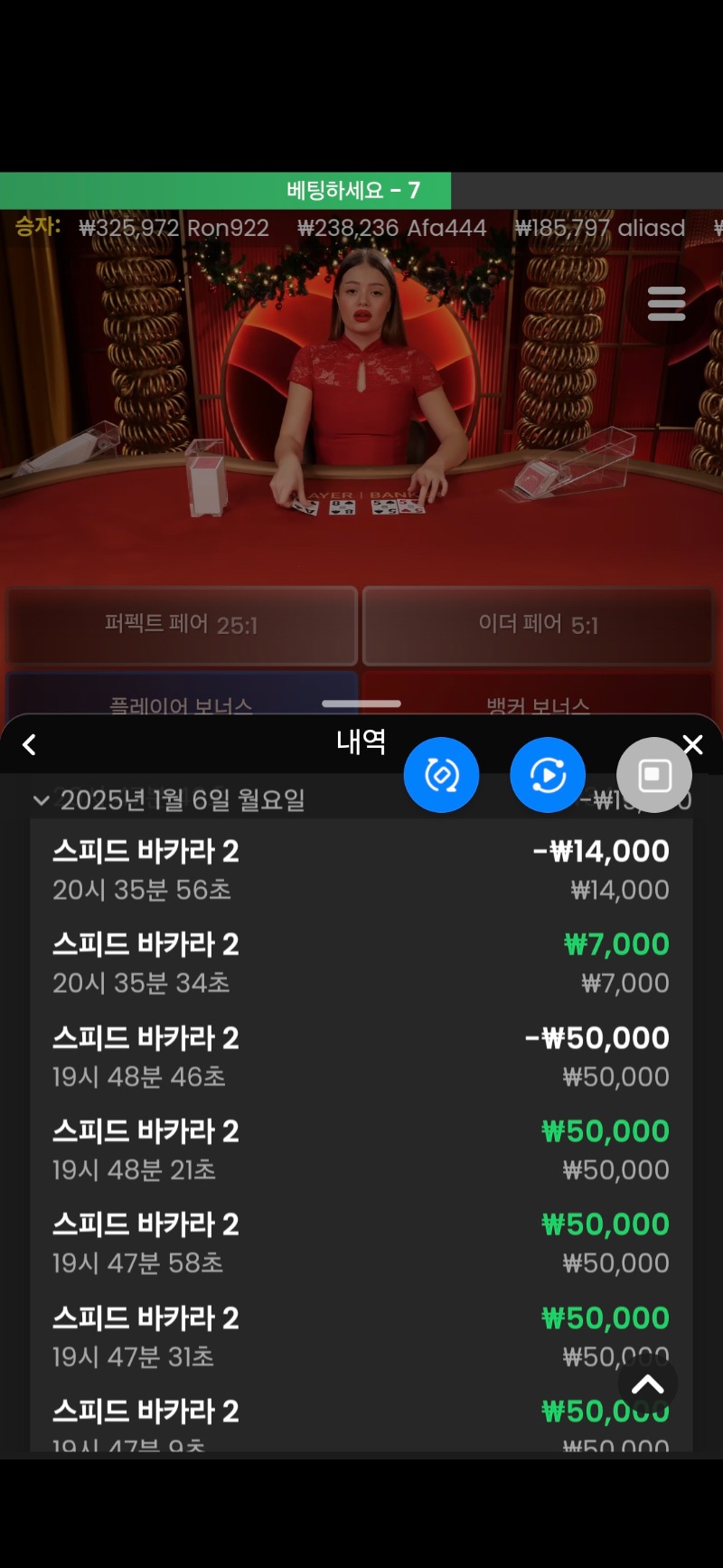
Task: Open the 20시 35분 34초 game record
Action: point(361,962)
